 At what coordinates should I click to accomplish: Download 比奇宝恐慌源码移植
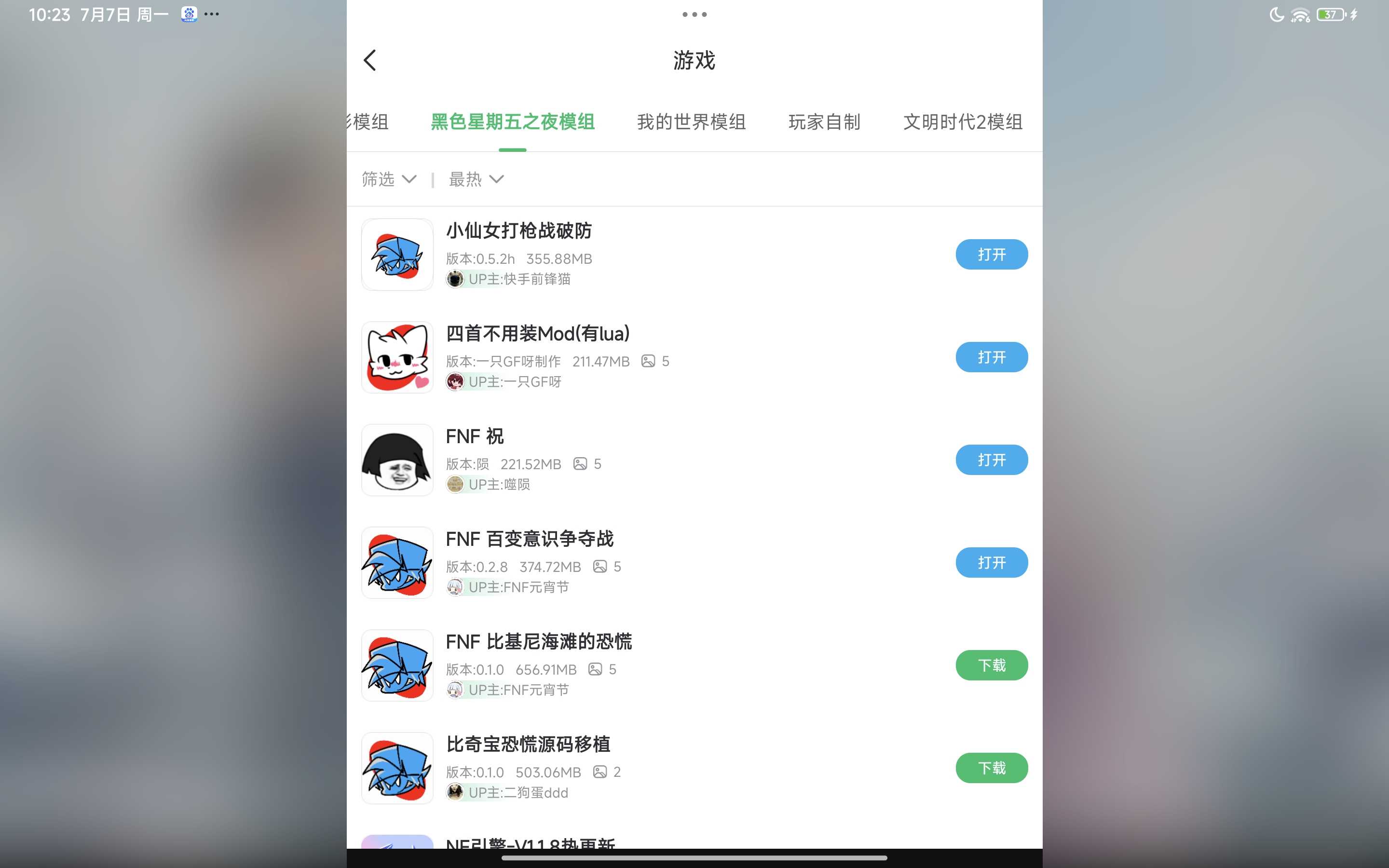pos(991,768)
